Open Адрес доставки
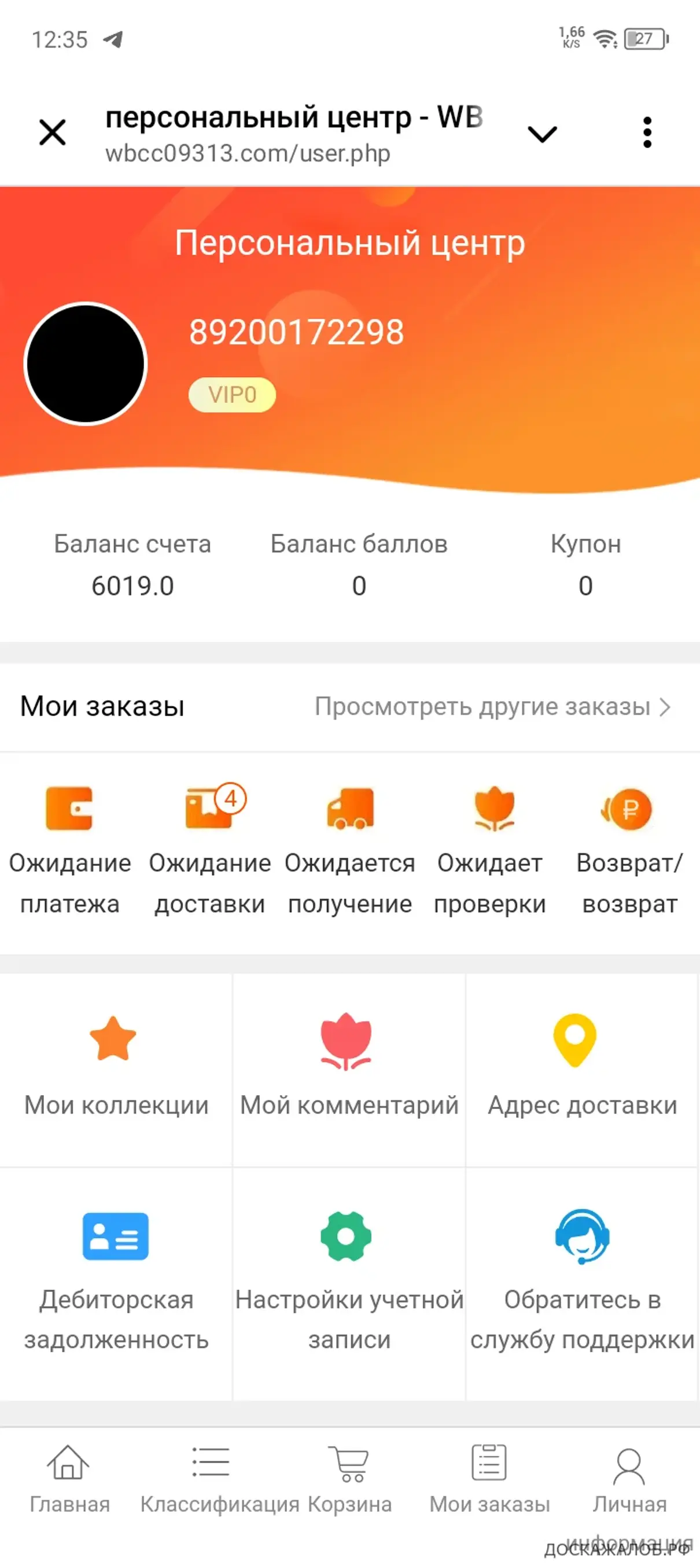This screenshot has width=700, height=1568. [x=582, y=1070]
